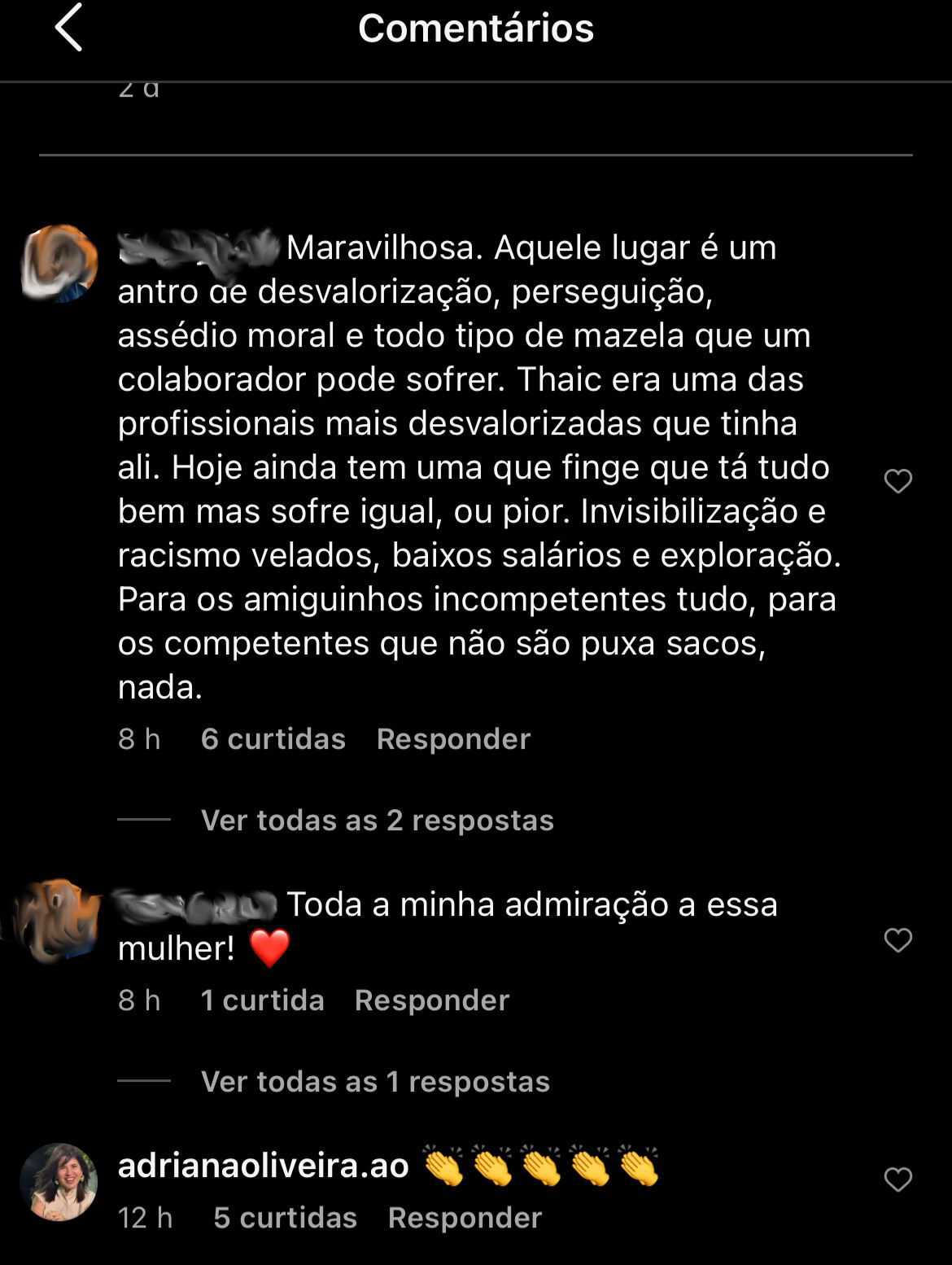Show the 1 reply under admiração comment
Screen dimensions: 952x1265
375,1081
